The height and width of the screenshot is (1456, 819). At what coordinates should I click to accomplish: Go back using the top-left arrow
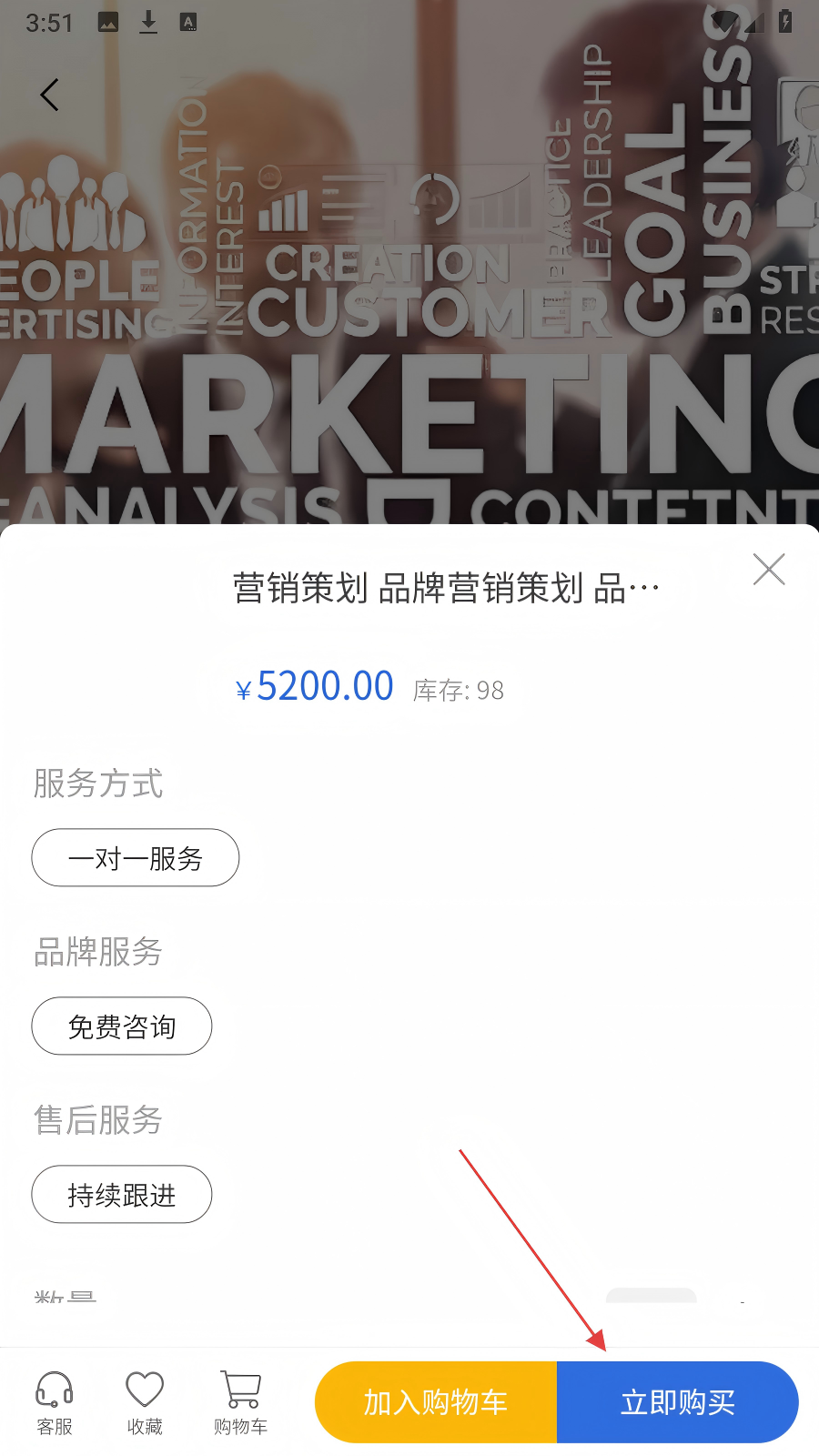50,95
